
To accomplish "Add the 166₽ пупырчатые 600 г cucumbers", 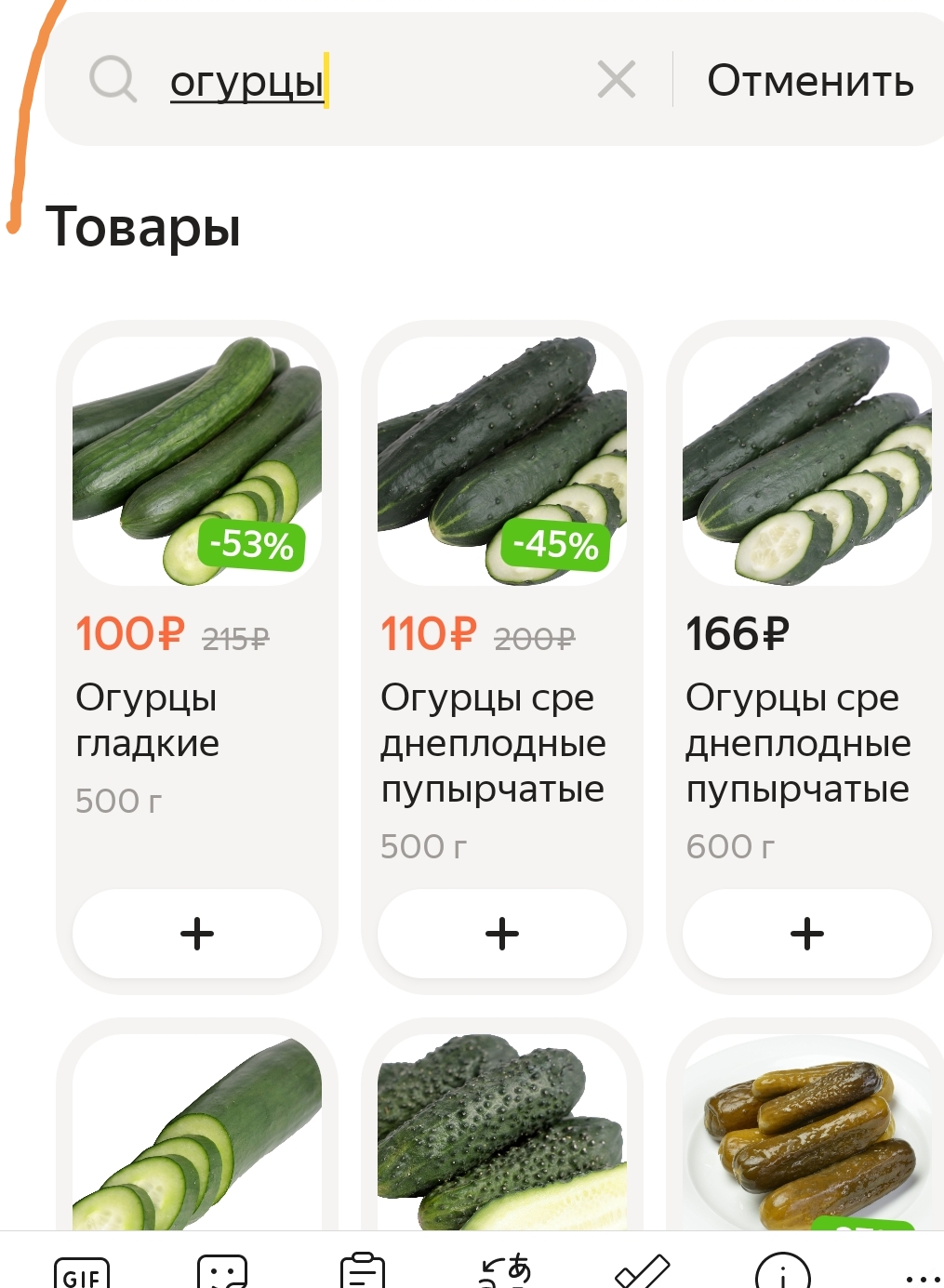I will coord(807,934).
